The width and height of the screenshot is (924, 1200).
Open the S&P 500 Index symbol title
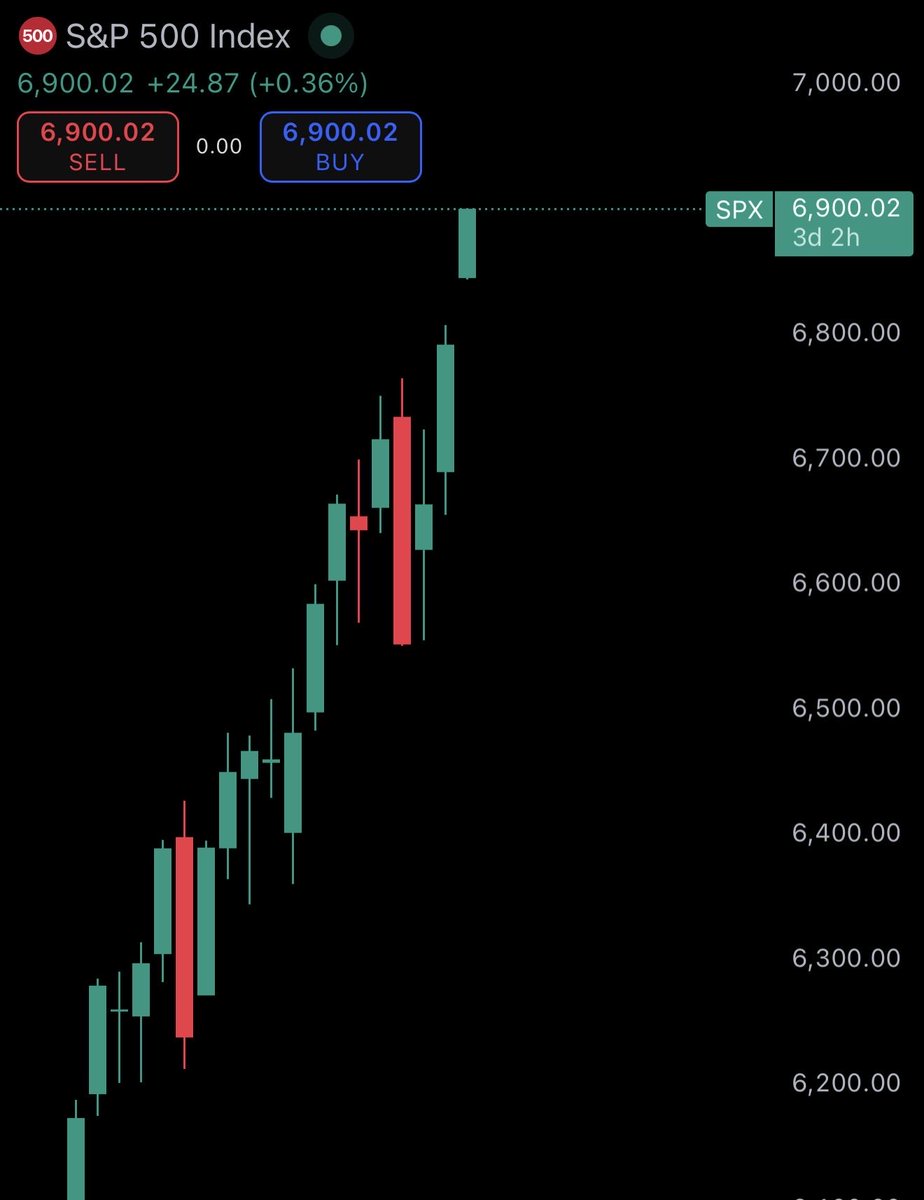[x=178, y=37]
